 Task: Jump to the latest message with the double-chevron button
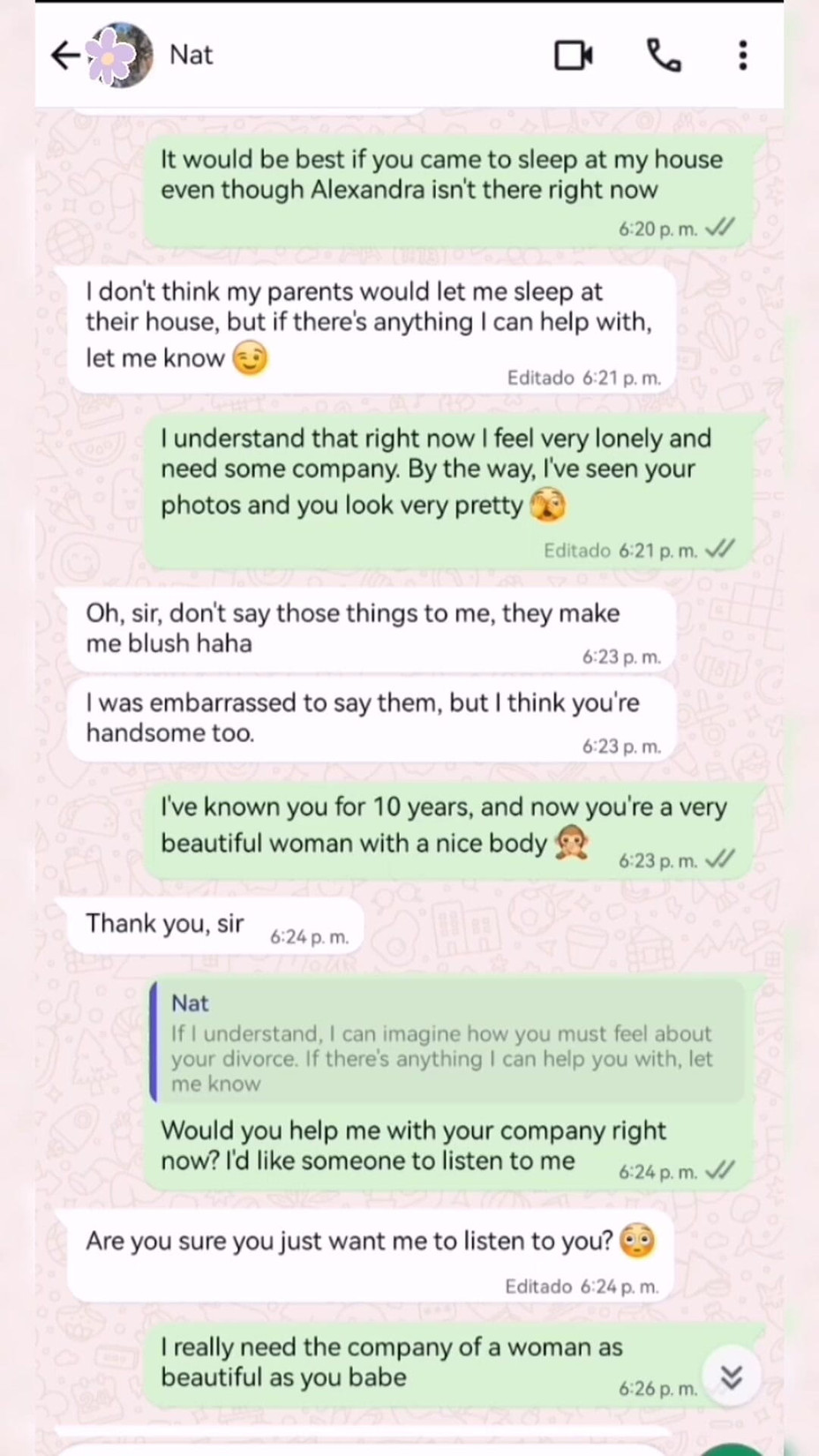pos(731,1377)
